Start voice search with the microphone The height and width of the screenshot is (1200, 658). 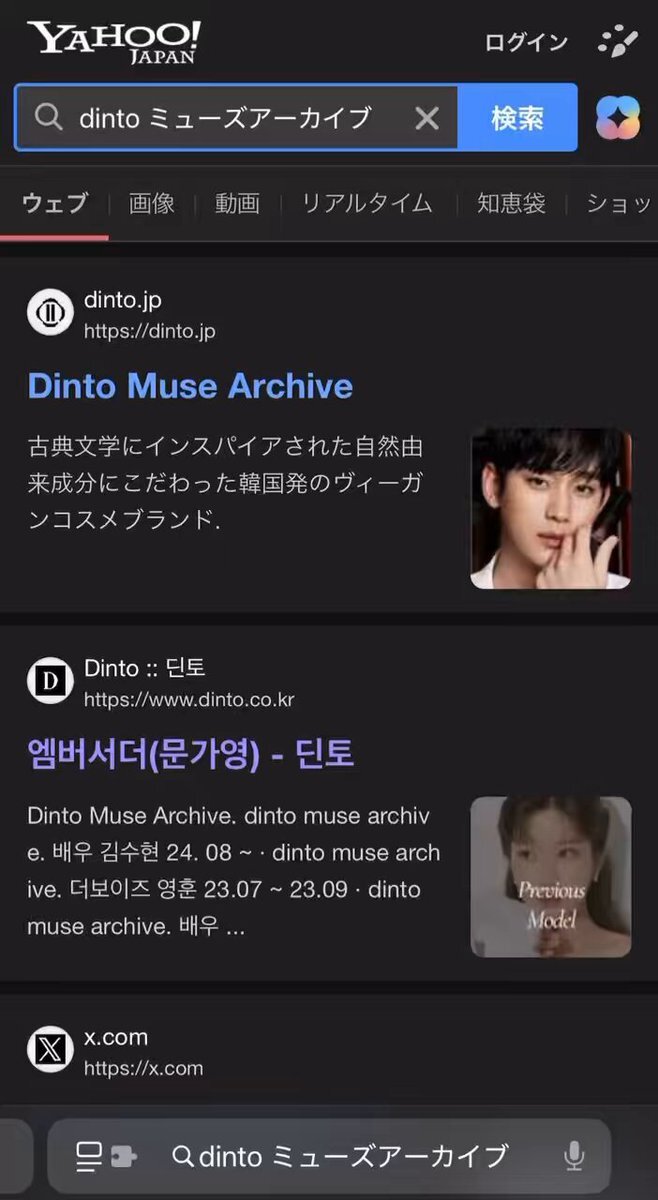pyautogui.click(x=574, y=1157)
